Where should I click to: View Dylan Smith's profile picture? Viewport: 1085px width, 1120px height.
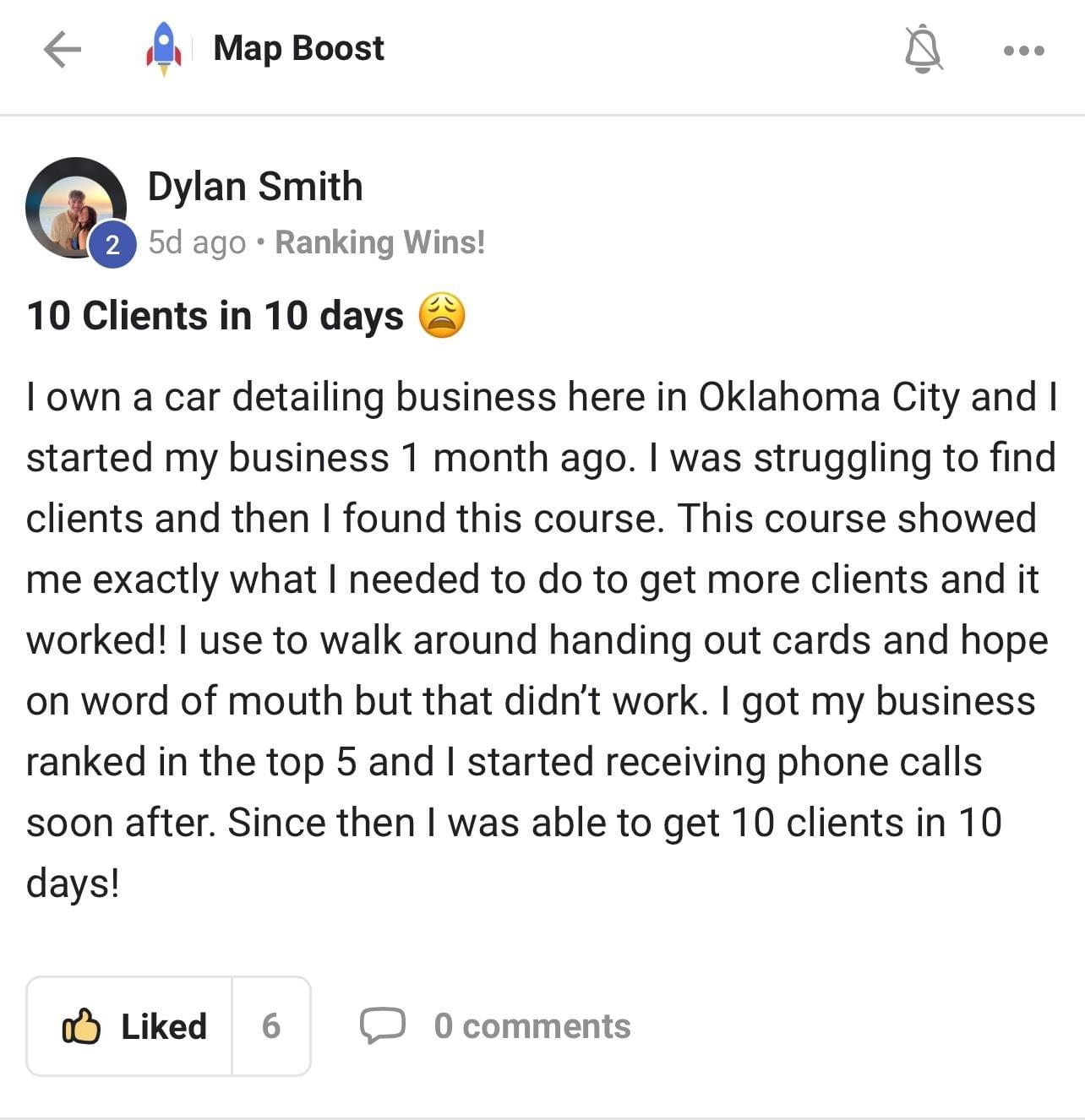[x=76, y=208]
